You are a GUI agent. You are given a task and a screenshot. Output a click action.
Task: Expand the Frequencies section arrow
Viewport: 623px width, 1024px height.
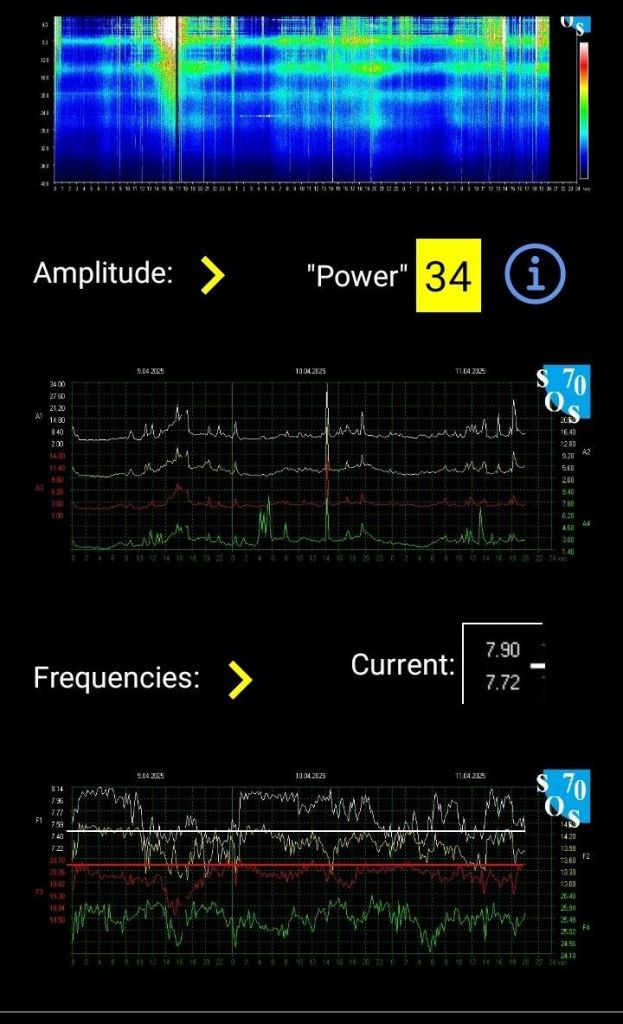coord(239,679)
